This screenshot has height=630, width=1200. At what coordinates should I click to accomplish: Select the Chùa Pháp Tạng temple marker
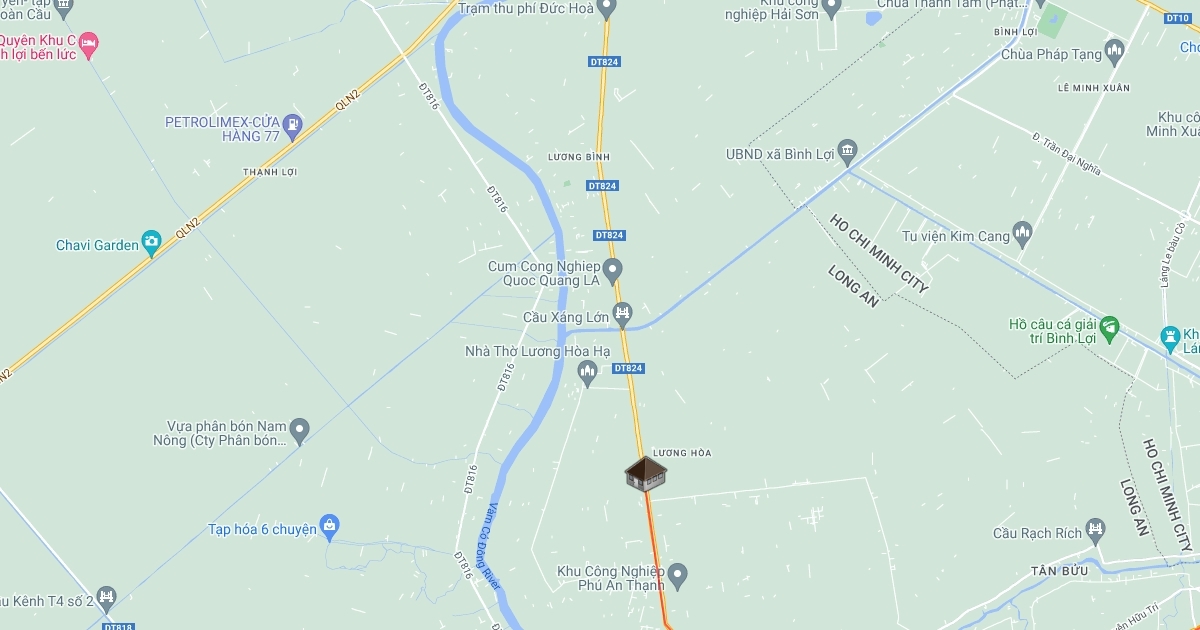(1115, 50)
